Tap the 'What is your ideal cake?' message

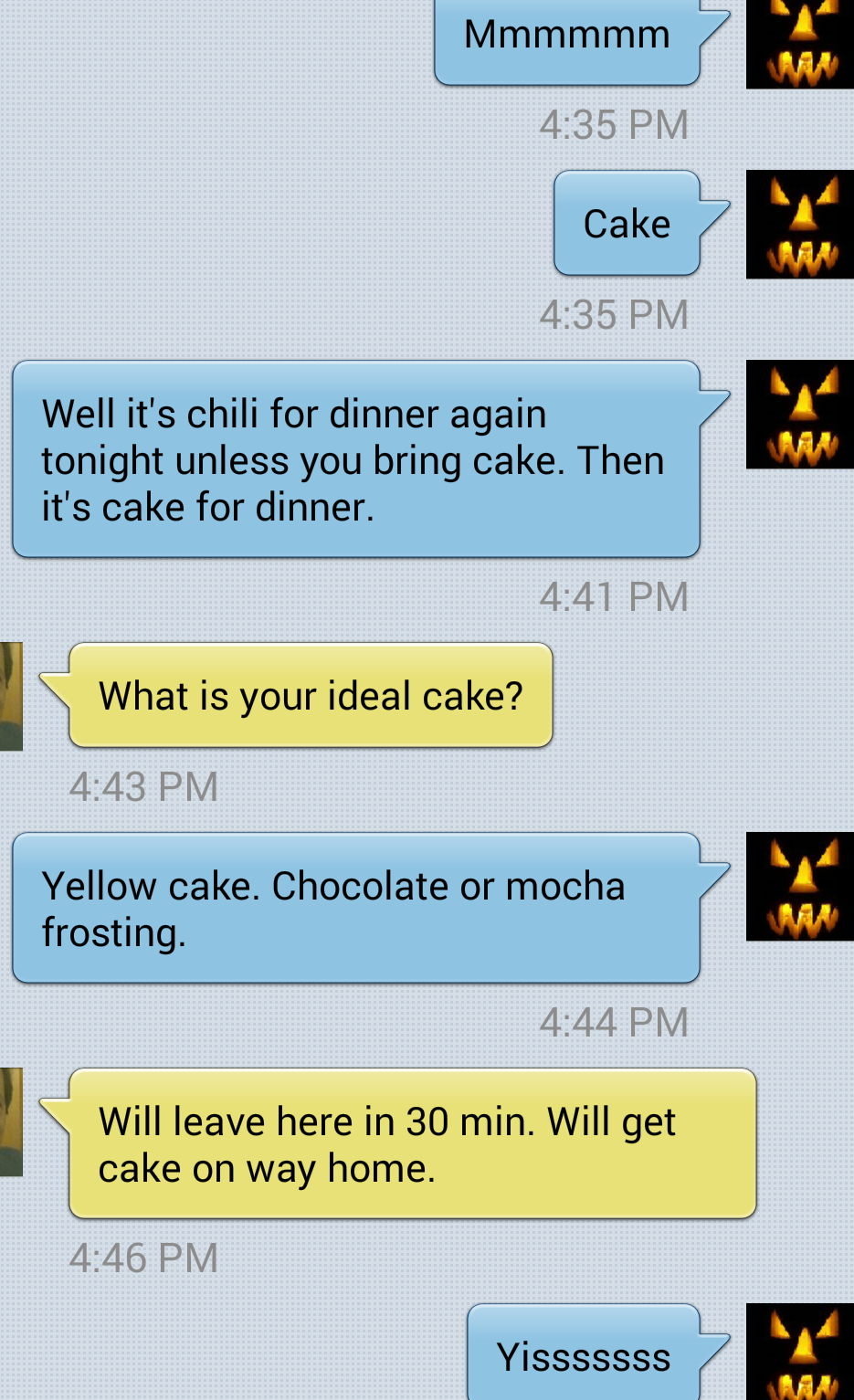tap(311, 696)
